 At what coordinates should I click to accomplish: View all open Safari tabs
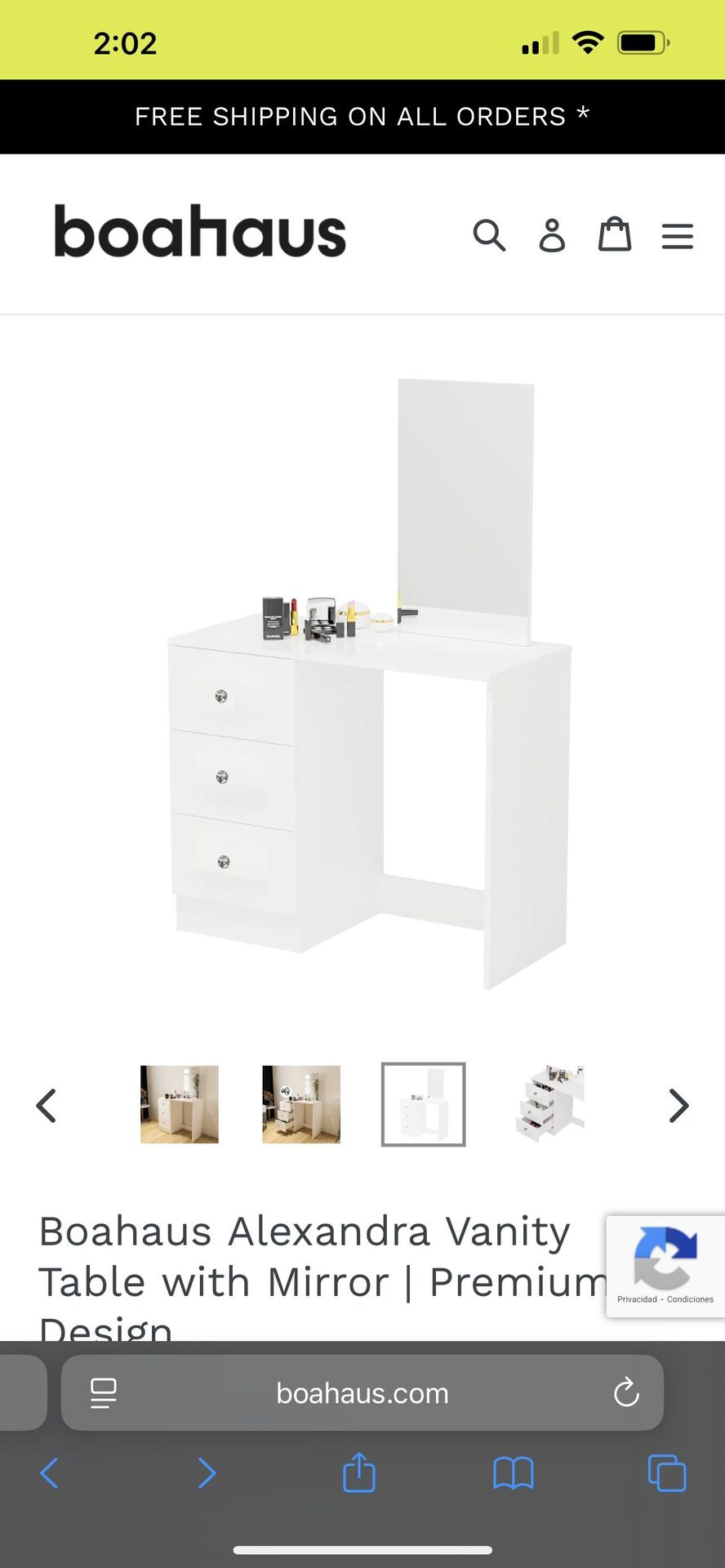coord(666,1473)
